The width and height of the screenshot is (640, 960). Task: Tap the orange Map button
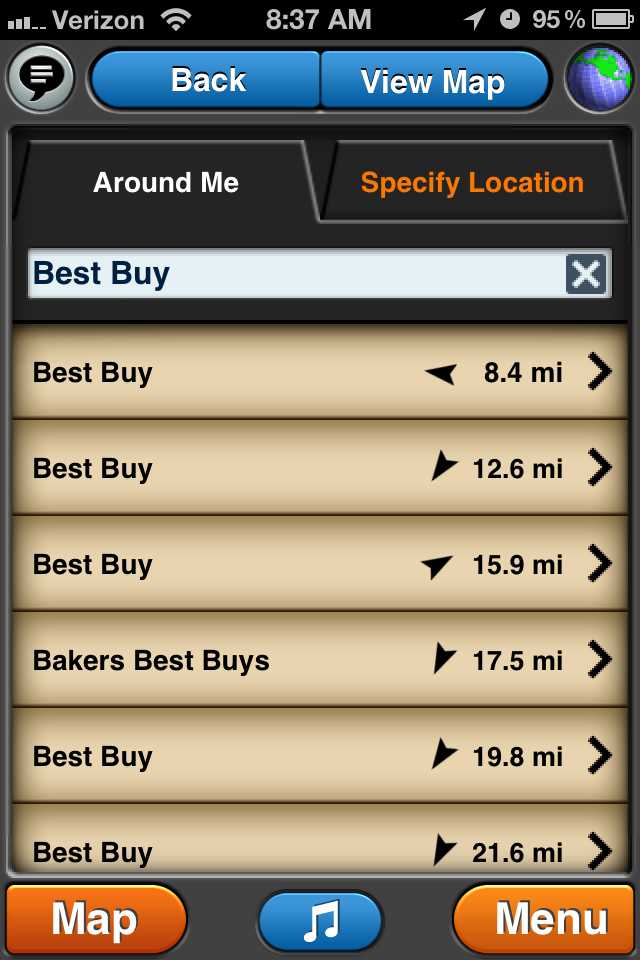tap(96, 919)
